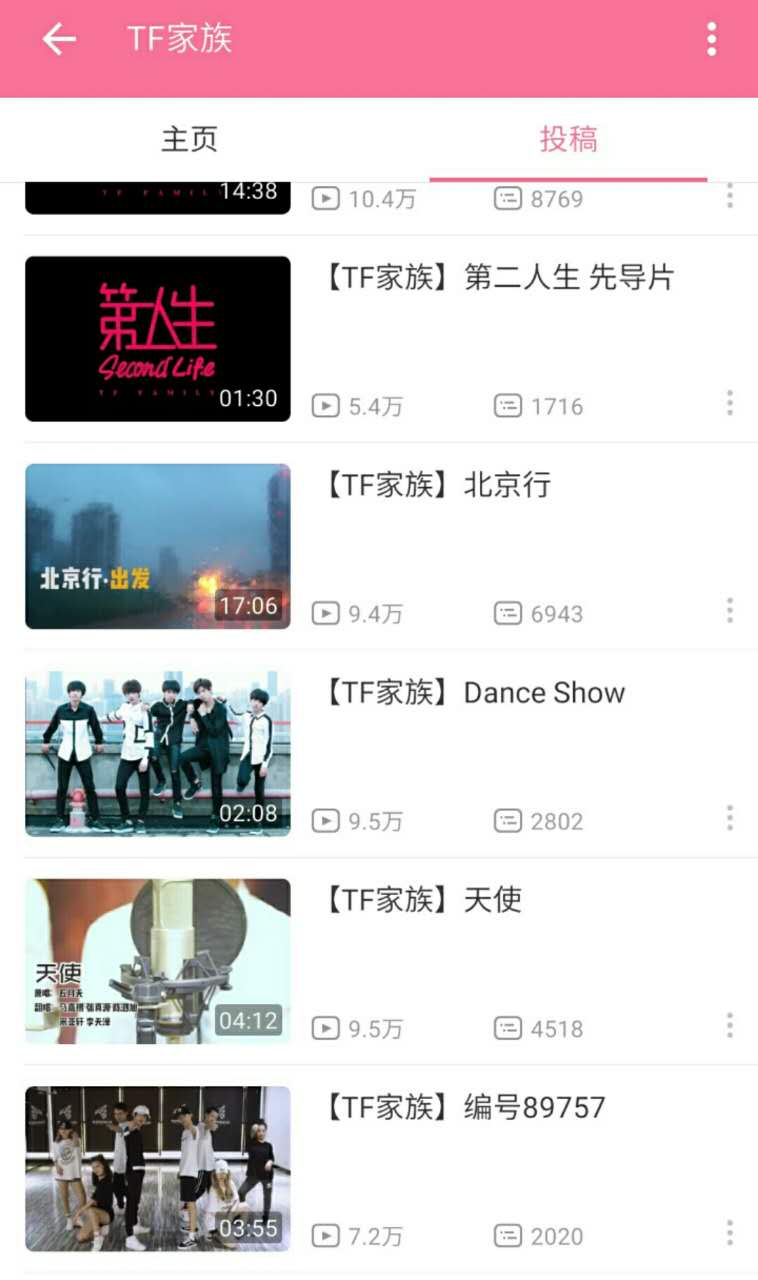Click the danmaku count icon showing 6943

[509, 613]
